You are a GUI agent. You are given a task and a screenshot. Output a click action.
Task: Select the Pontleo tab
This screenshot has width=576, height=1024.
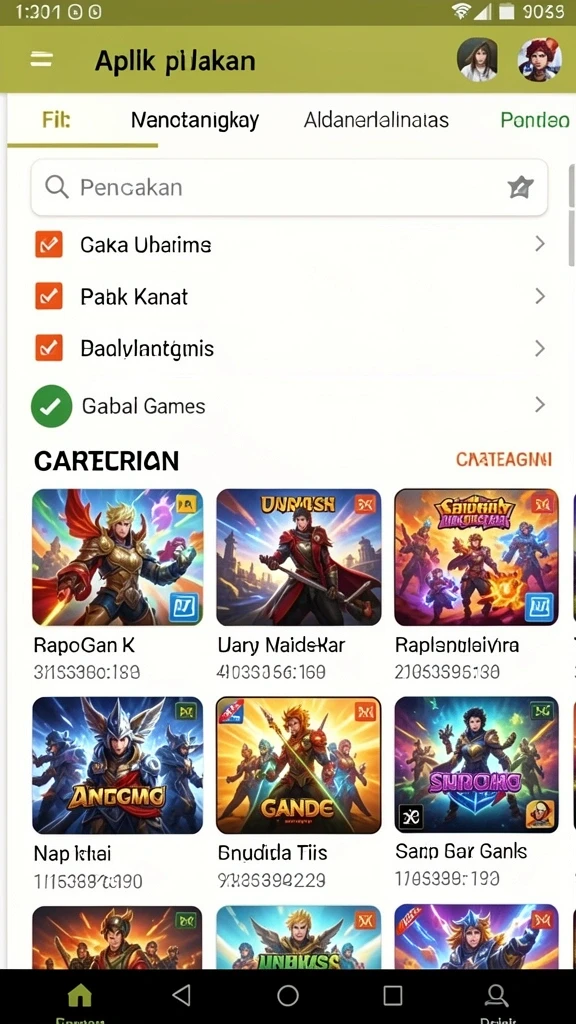pyautogui.click(x=535, y=120)
